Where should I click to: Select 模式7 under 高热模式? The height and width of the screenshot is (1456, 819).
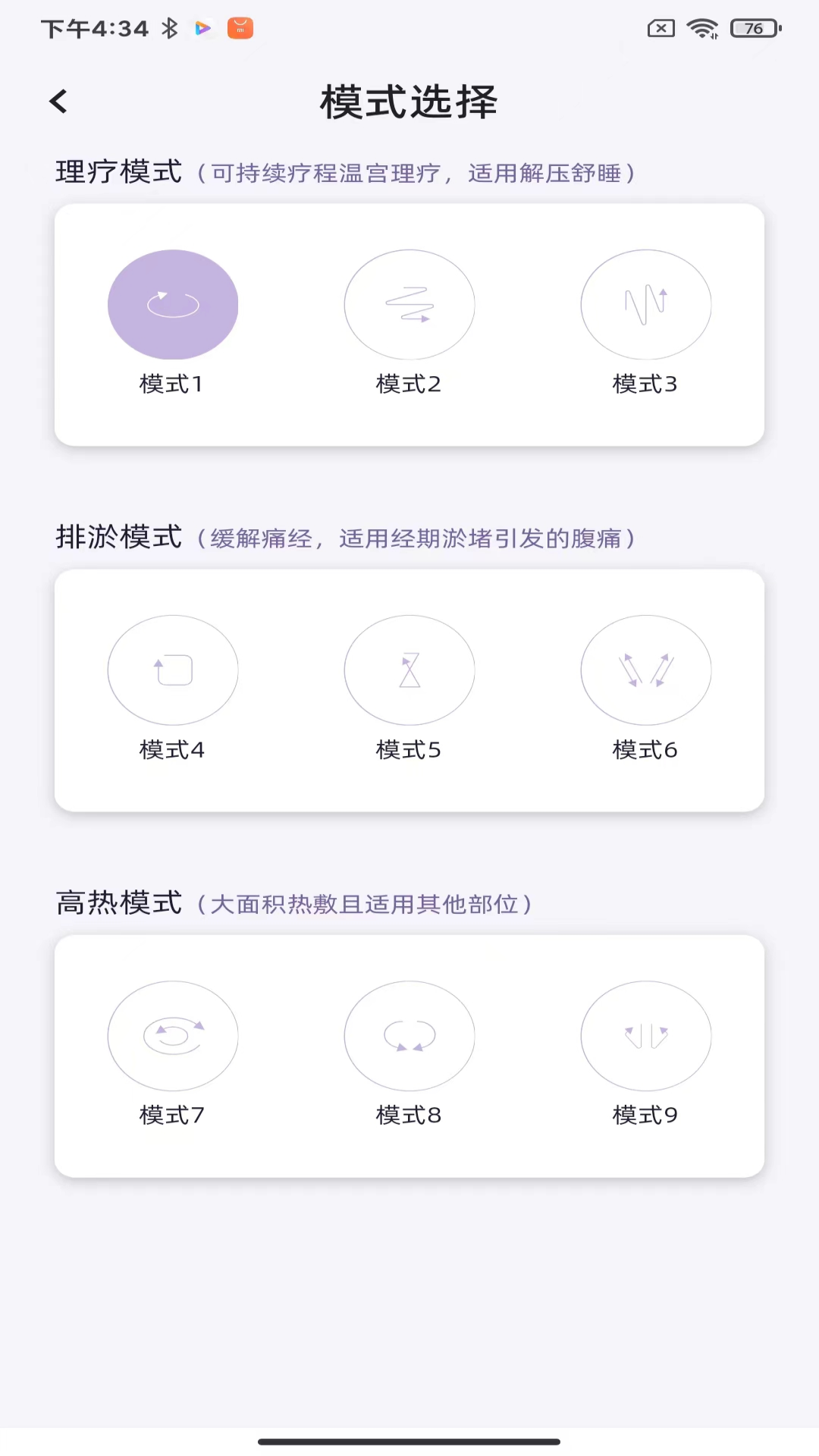[x=173, y=1036]
